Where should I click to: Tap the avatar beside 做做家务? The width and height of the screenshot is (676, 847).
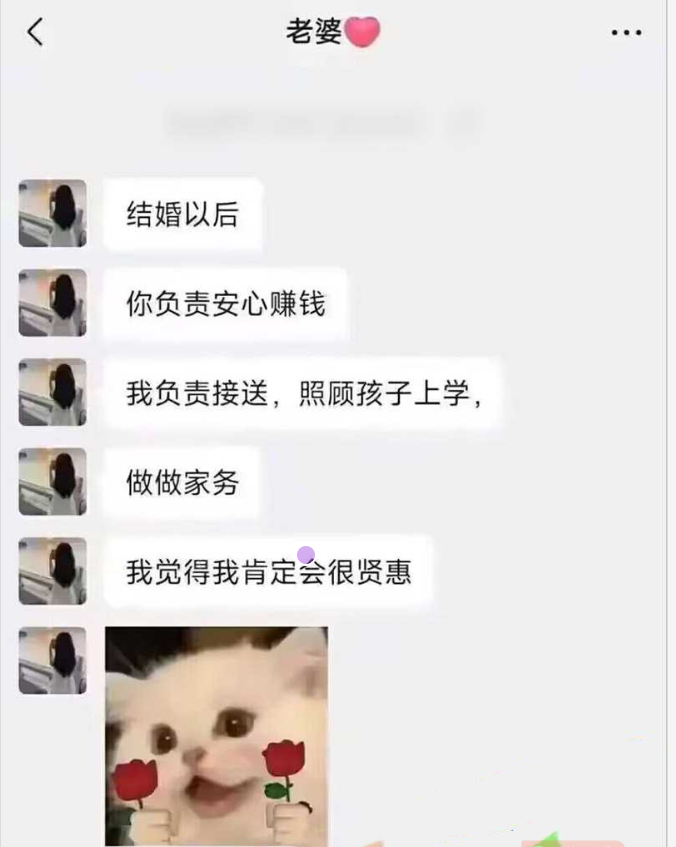52,481
